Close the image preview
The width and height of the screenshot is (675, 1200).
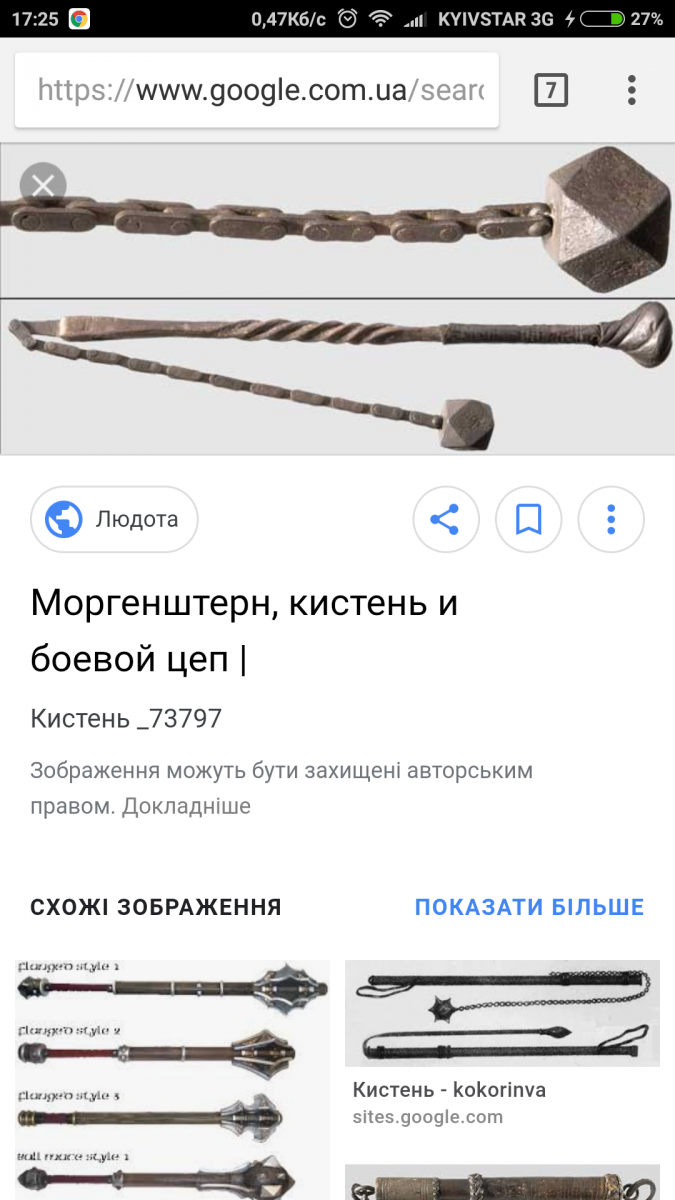[x=43, y=185]
